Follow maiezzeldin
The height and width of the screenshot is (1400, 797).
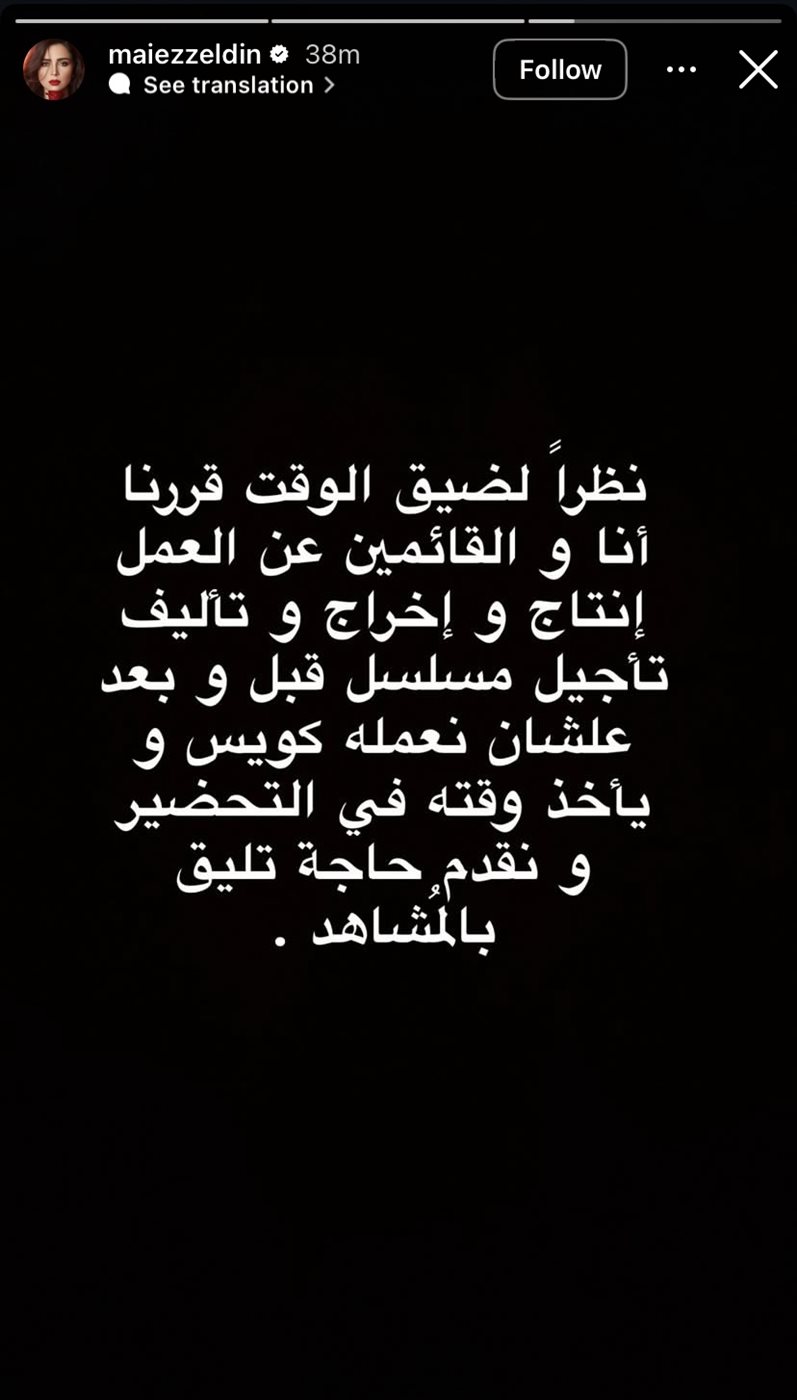(x=560, y=69)
